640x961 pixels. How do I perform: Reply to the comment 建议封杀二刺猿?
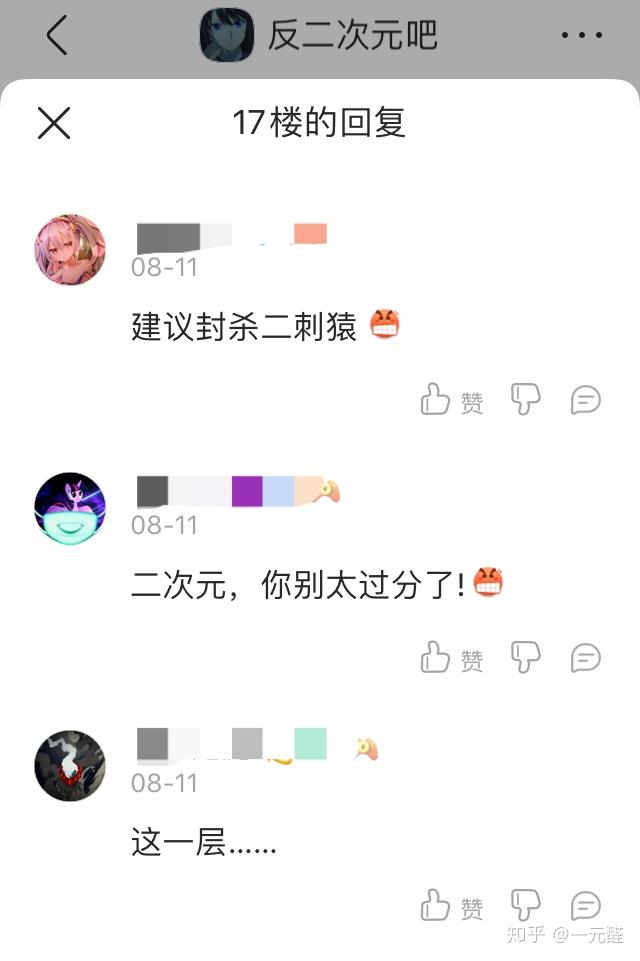[x=585, y=400]
